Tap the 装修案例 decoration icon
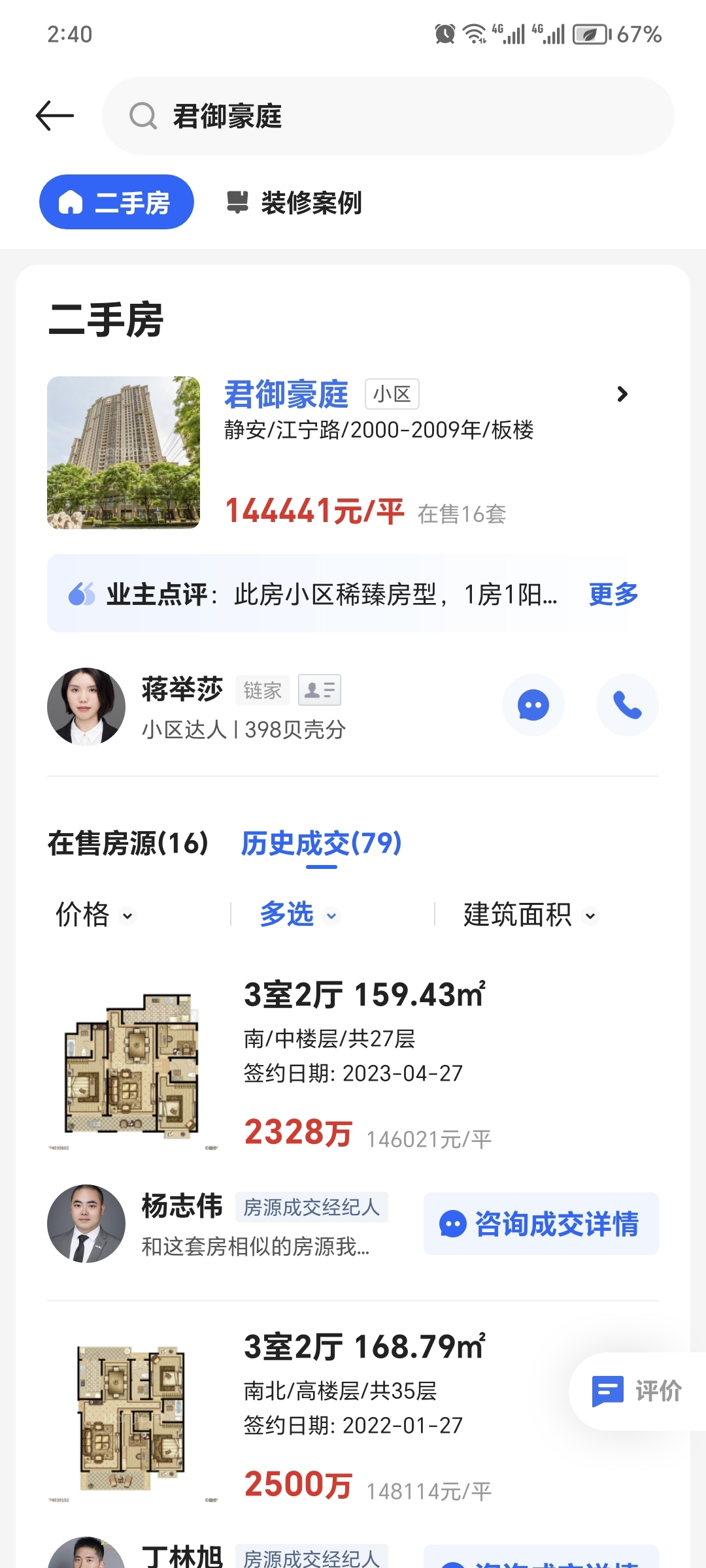706x1568 pixels. point(237,203)
